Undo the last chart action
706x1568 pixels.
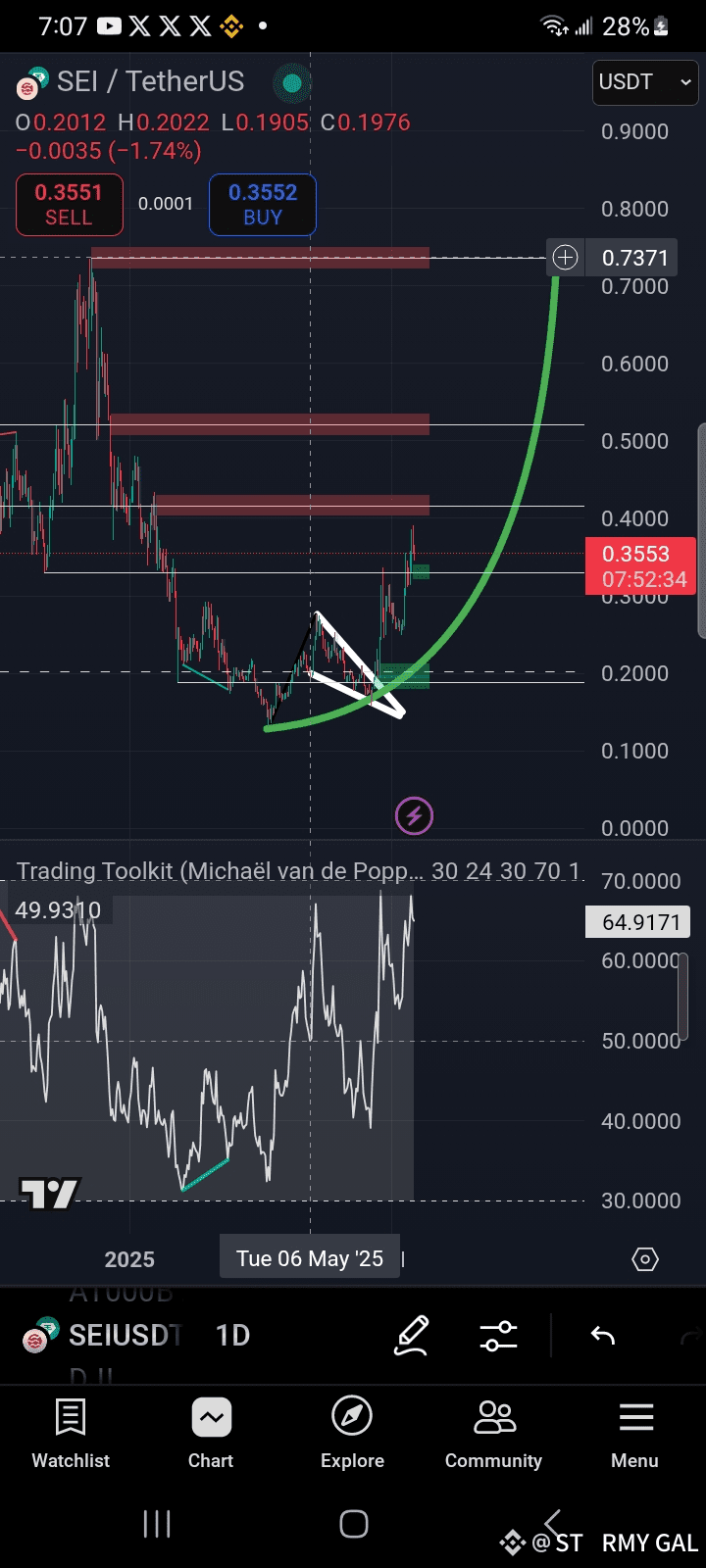602,1336
